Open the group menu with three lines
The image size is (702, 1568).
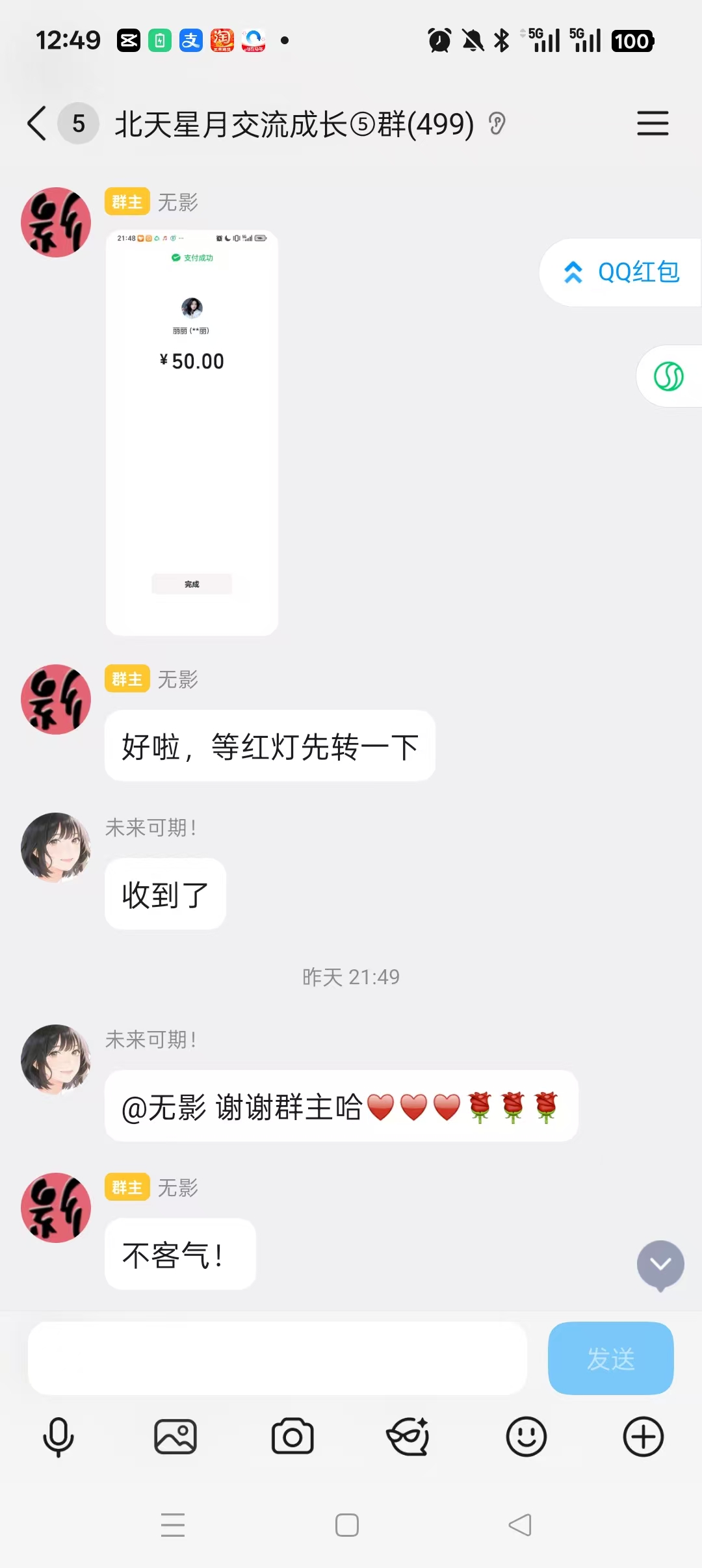point(652,124)
